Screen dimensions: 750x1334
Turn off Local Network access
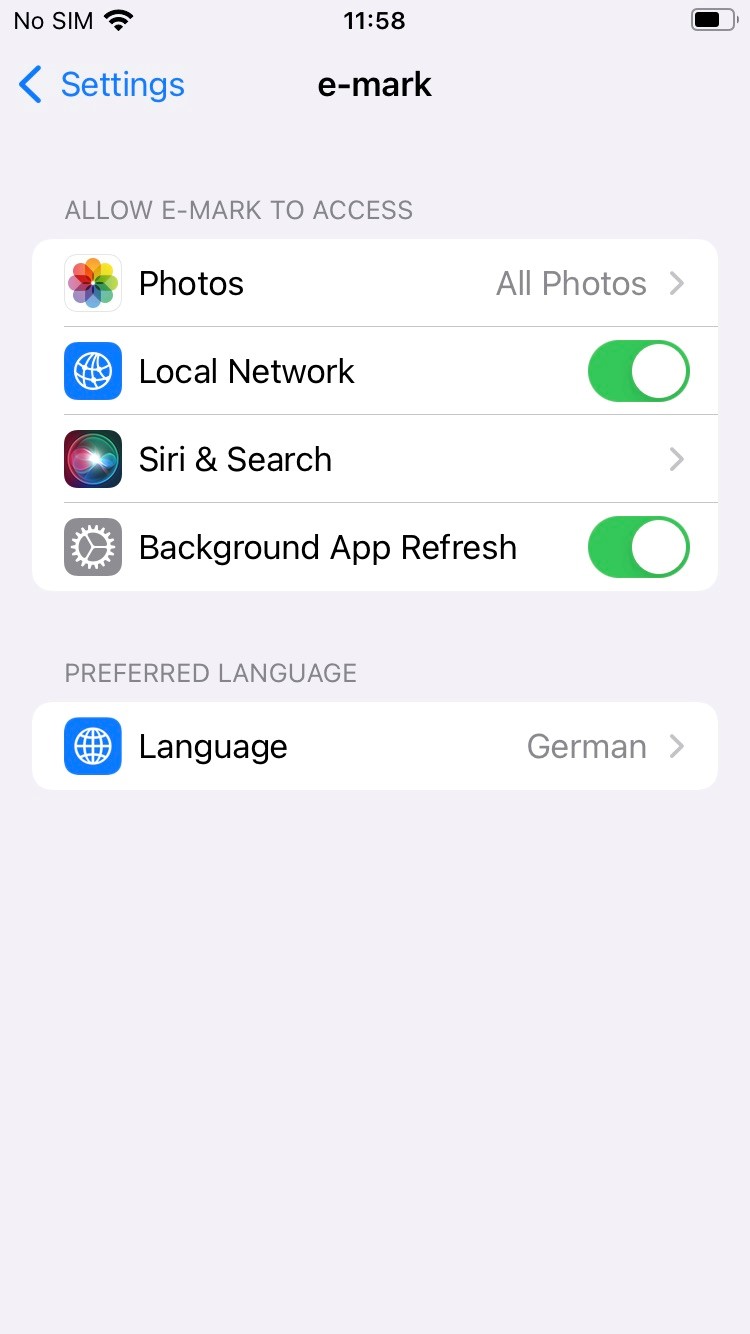pyautogui.click(x=638, y=371)
